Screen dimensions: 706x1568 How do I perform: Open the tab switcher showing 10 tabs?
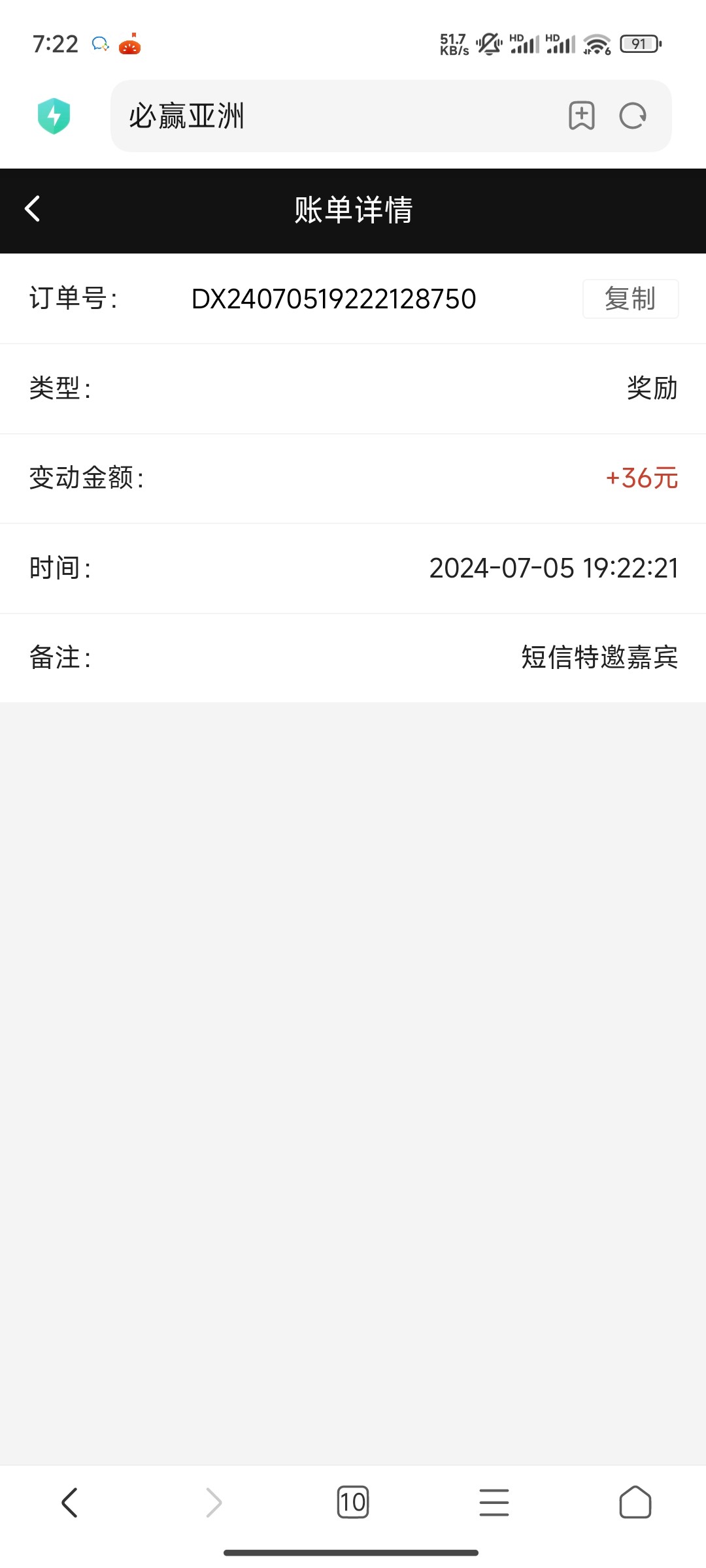point(353,1502)
